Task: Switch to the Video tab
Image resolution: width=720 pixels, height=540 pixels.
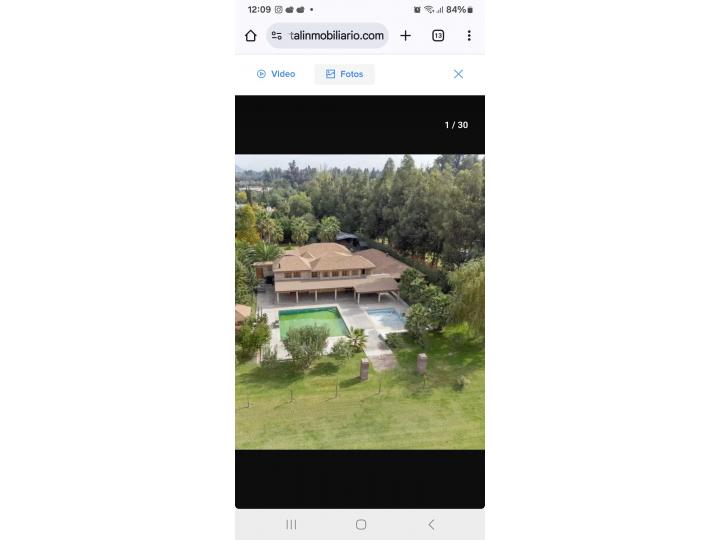Action: click(x=276, y=74)
